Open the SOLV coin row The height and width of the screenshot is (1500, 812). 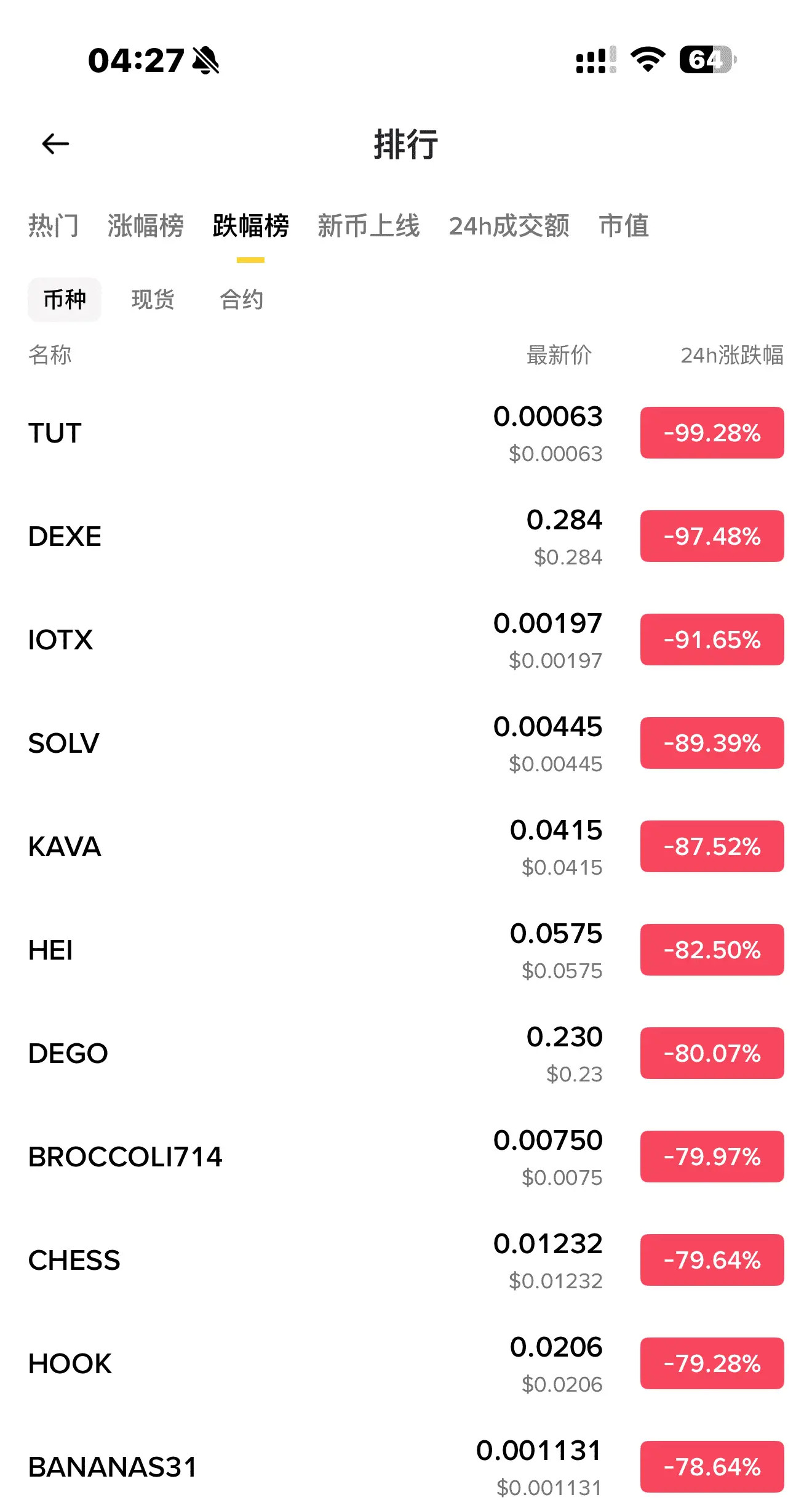[x=64, y=744]
